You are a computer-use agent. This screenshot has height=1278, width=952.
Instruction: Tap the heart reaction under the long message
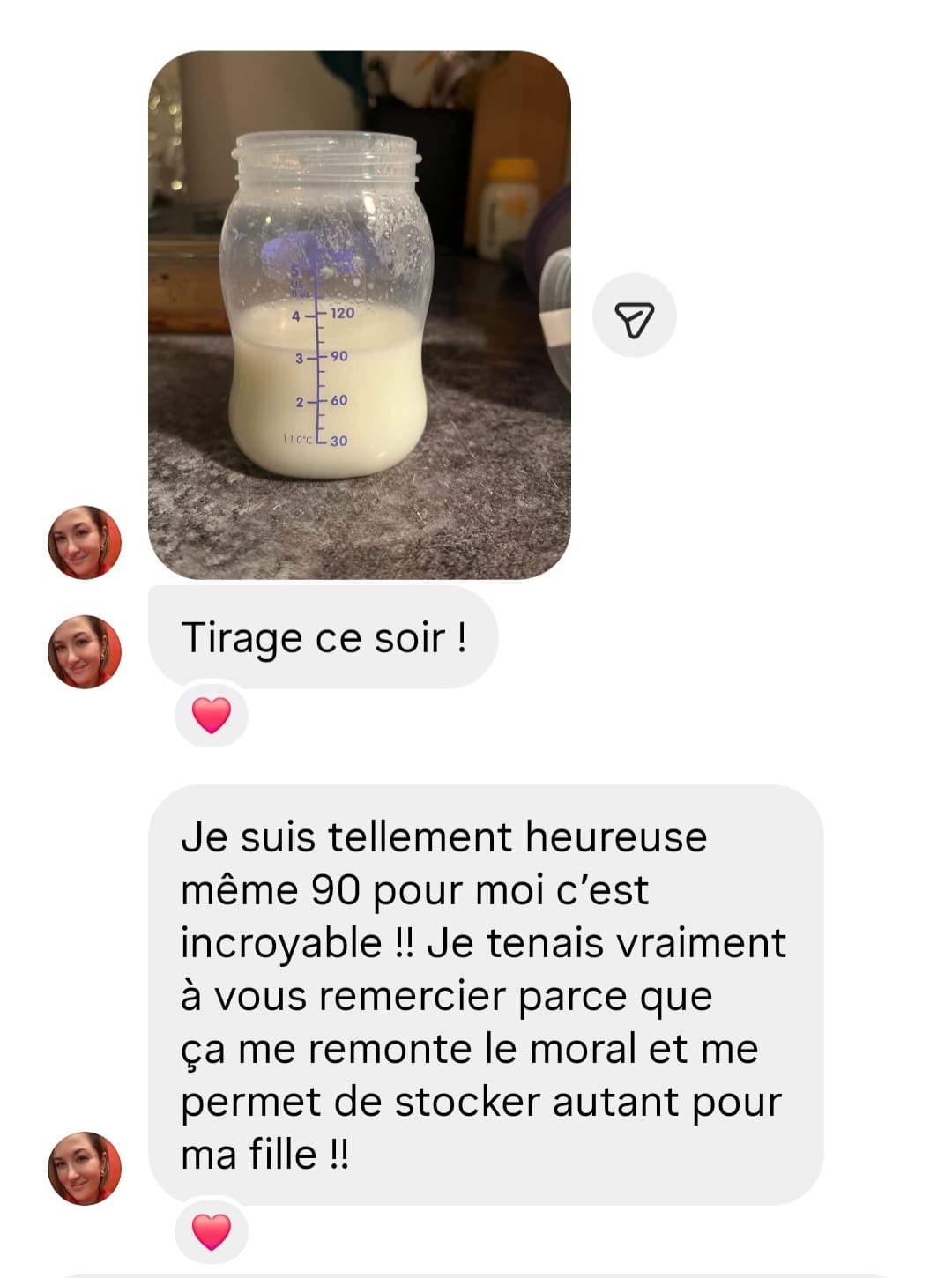pos(212,1231)
